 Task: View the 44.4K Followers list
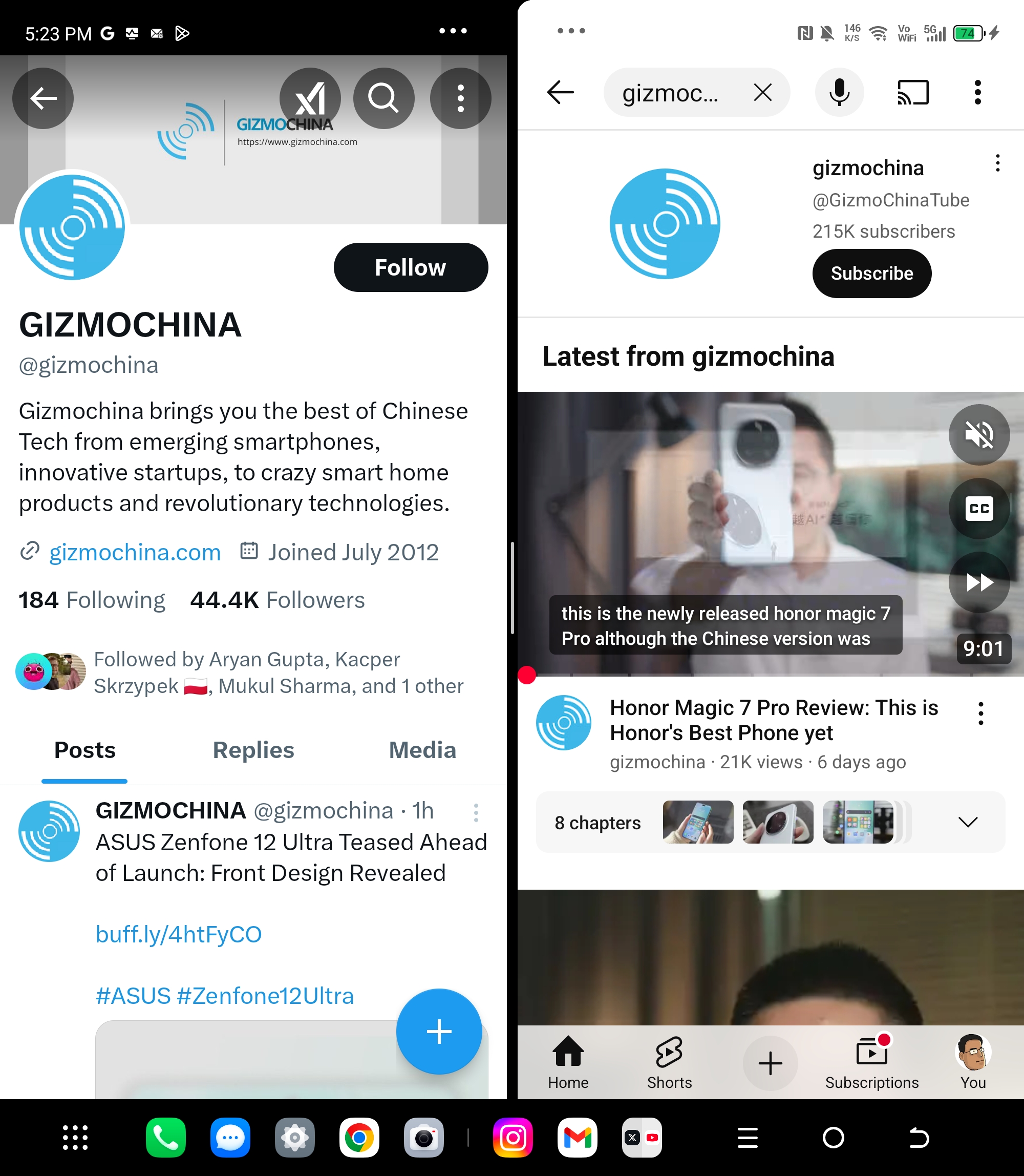click(277, 600)
